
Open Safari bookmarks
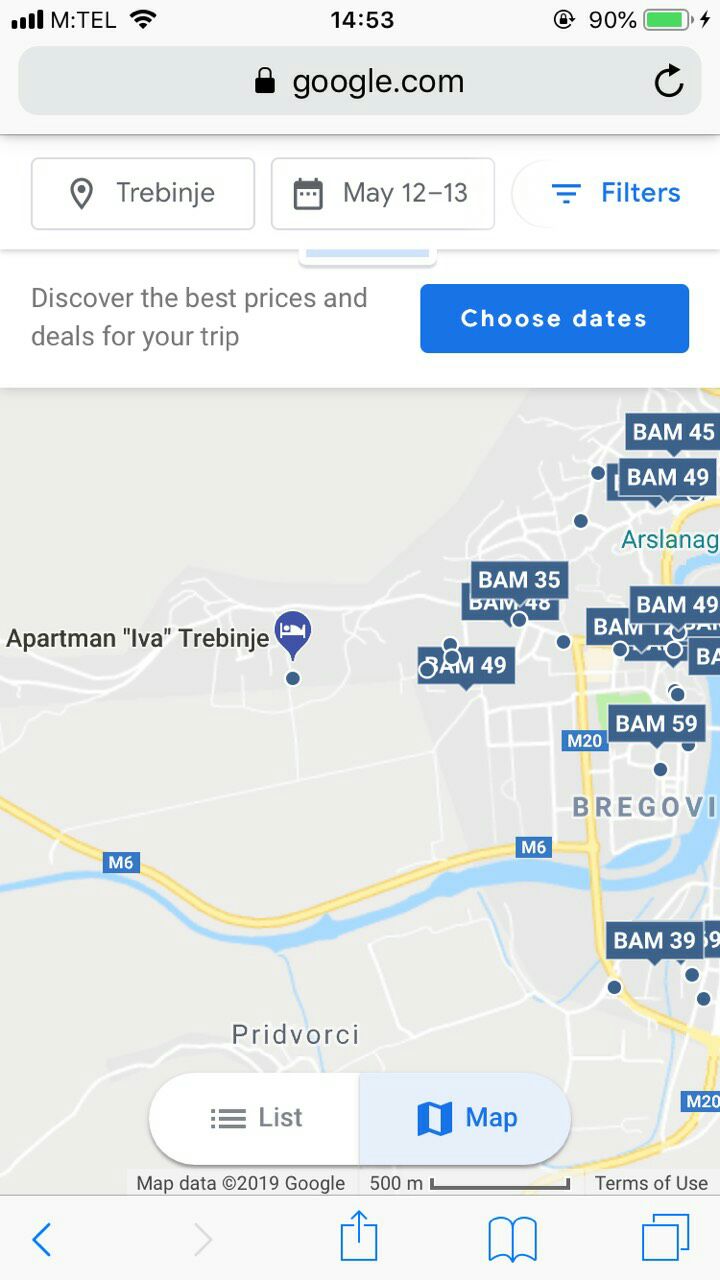pos(512,1240)
